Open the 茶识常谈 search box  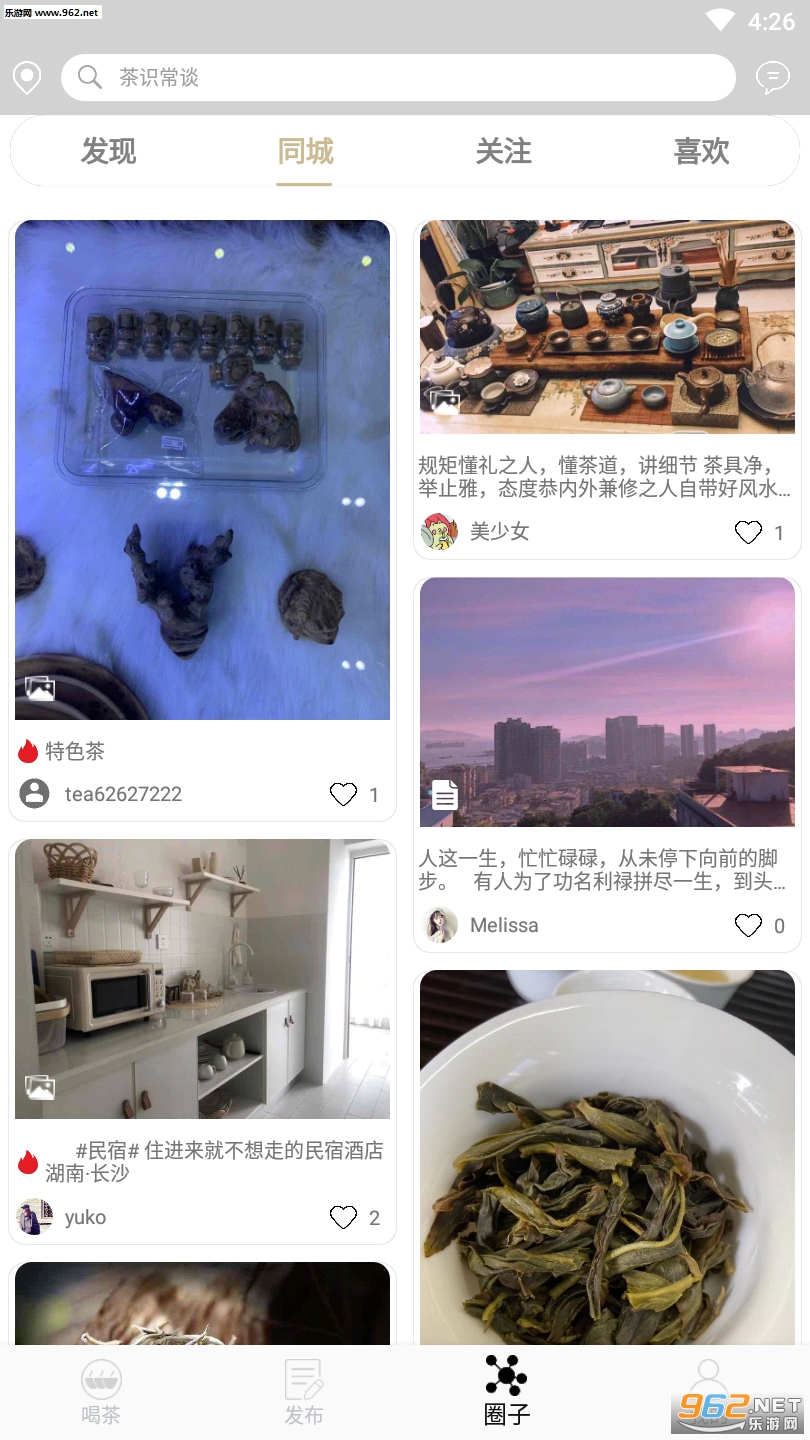tap(398, 77)
